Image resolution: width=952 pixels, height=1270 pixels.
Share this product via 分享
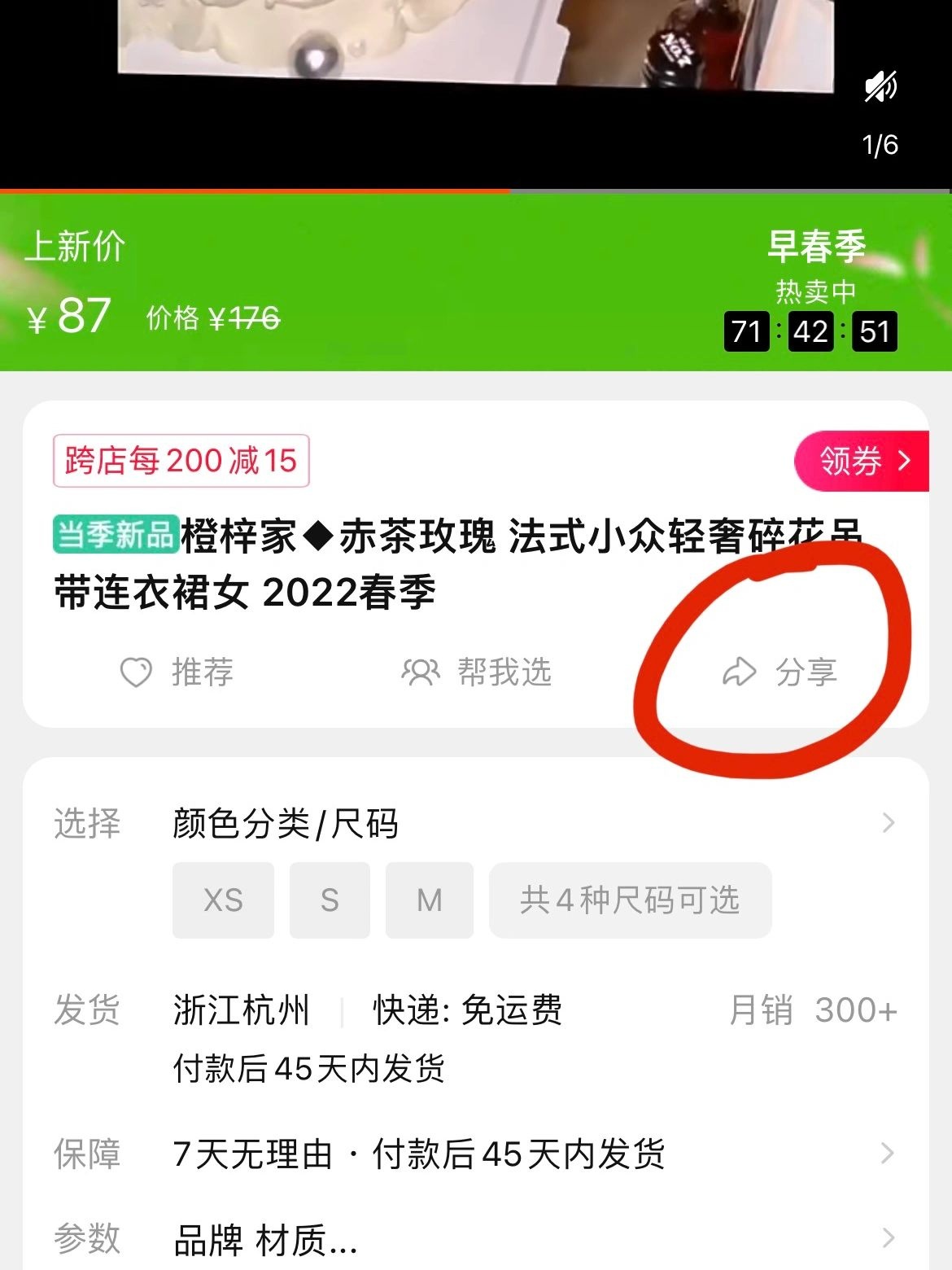tap(780, 672)
